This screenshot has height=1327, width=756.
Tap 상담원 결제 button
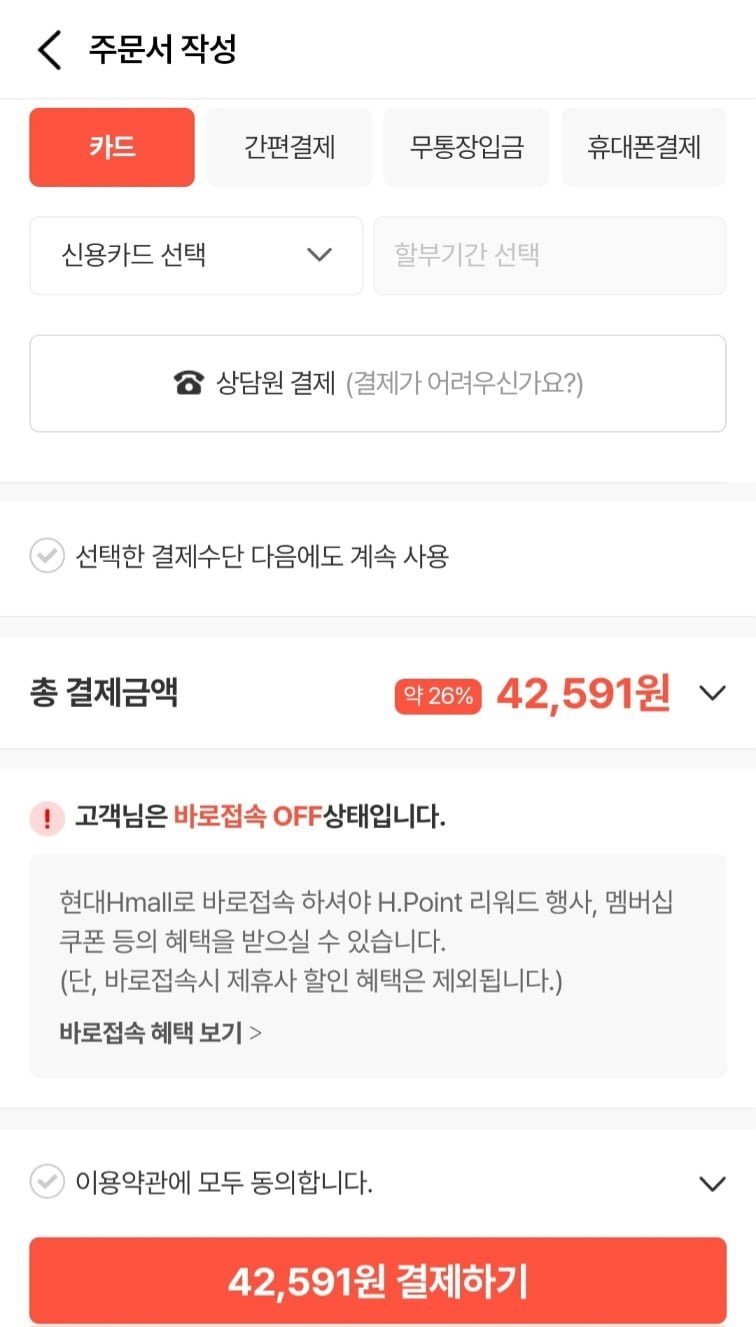click(378, 383)
